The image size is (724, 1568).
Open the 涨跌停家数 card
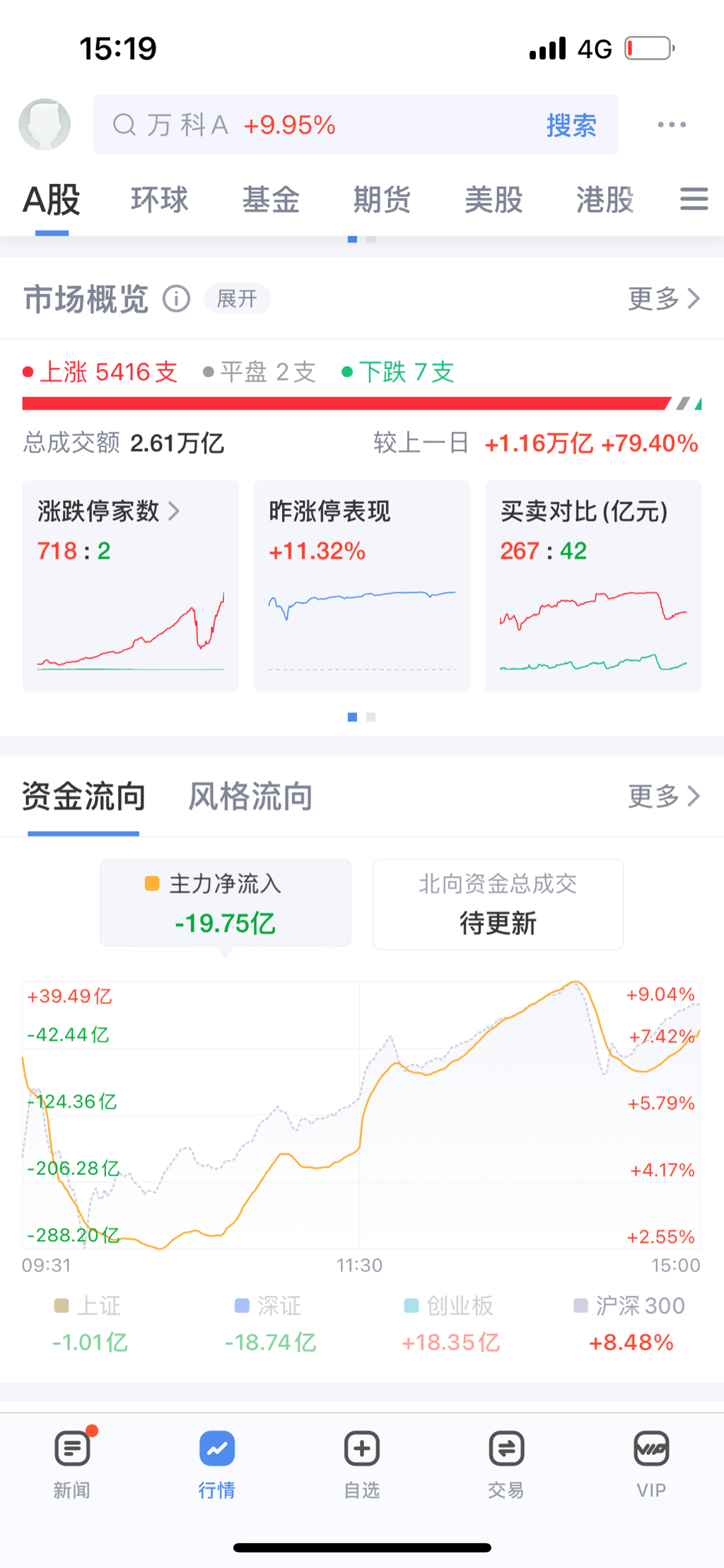coord(131,586)
